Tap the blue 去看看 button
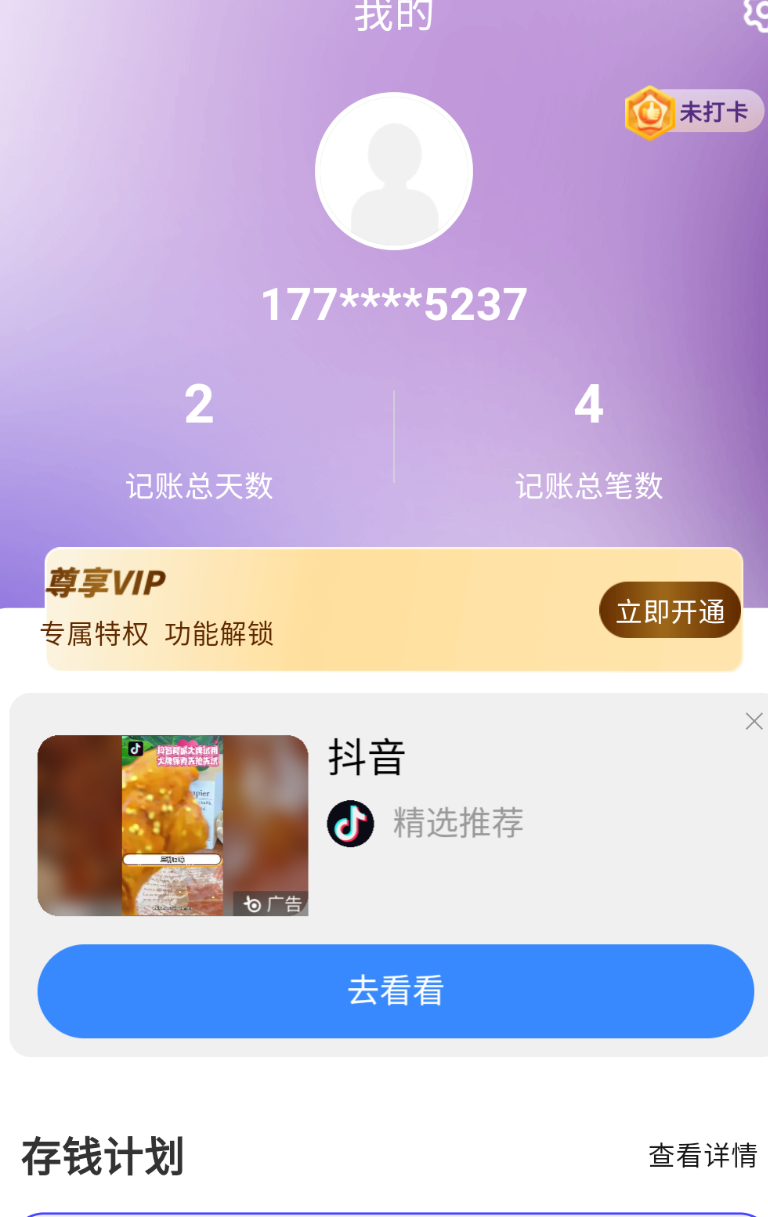The width and height of the screenshot is (768, 1217). tap(395, 990)
